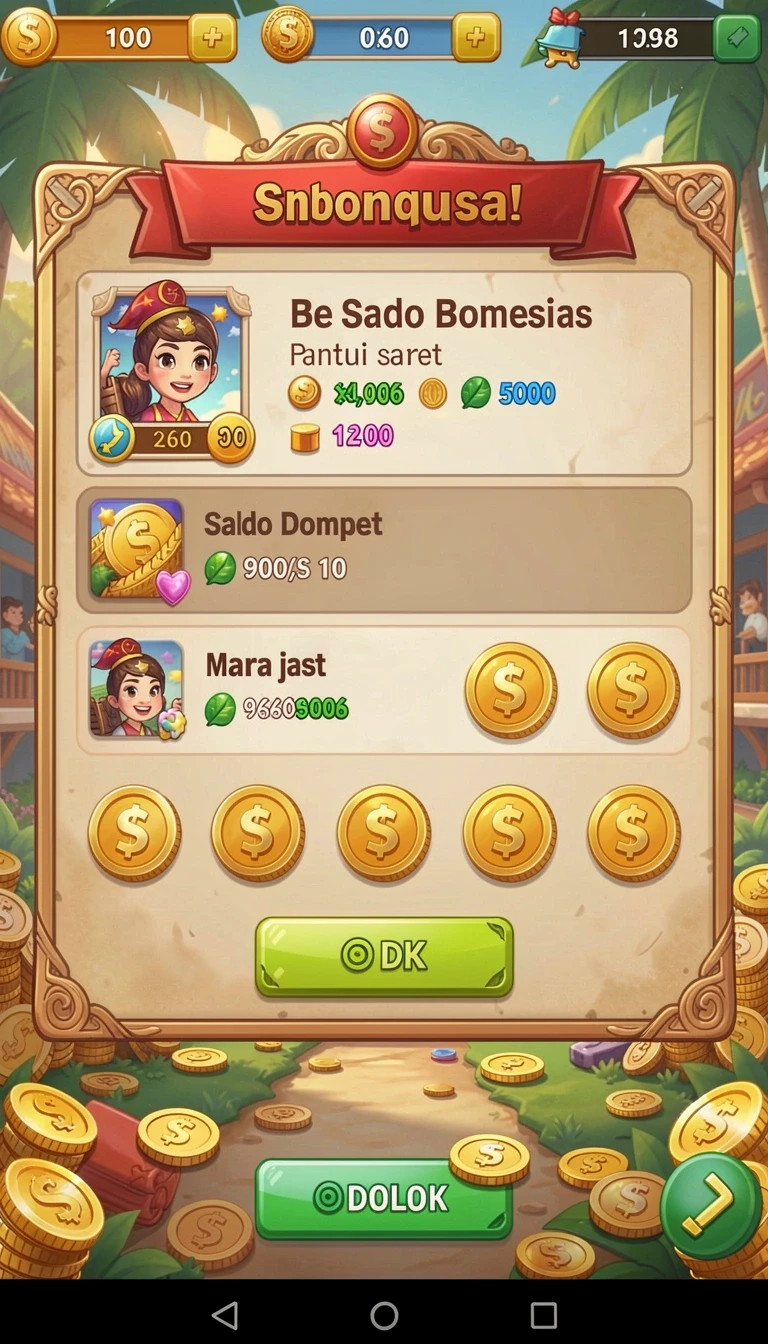Open the Saldo Dompet row

click(x=384, y=550)
